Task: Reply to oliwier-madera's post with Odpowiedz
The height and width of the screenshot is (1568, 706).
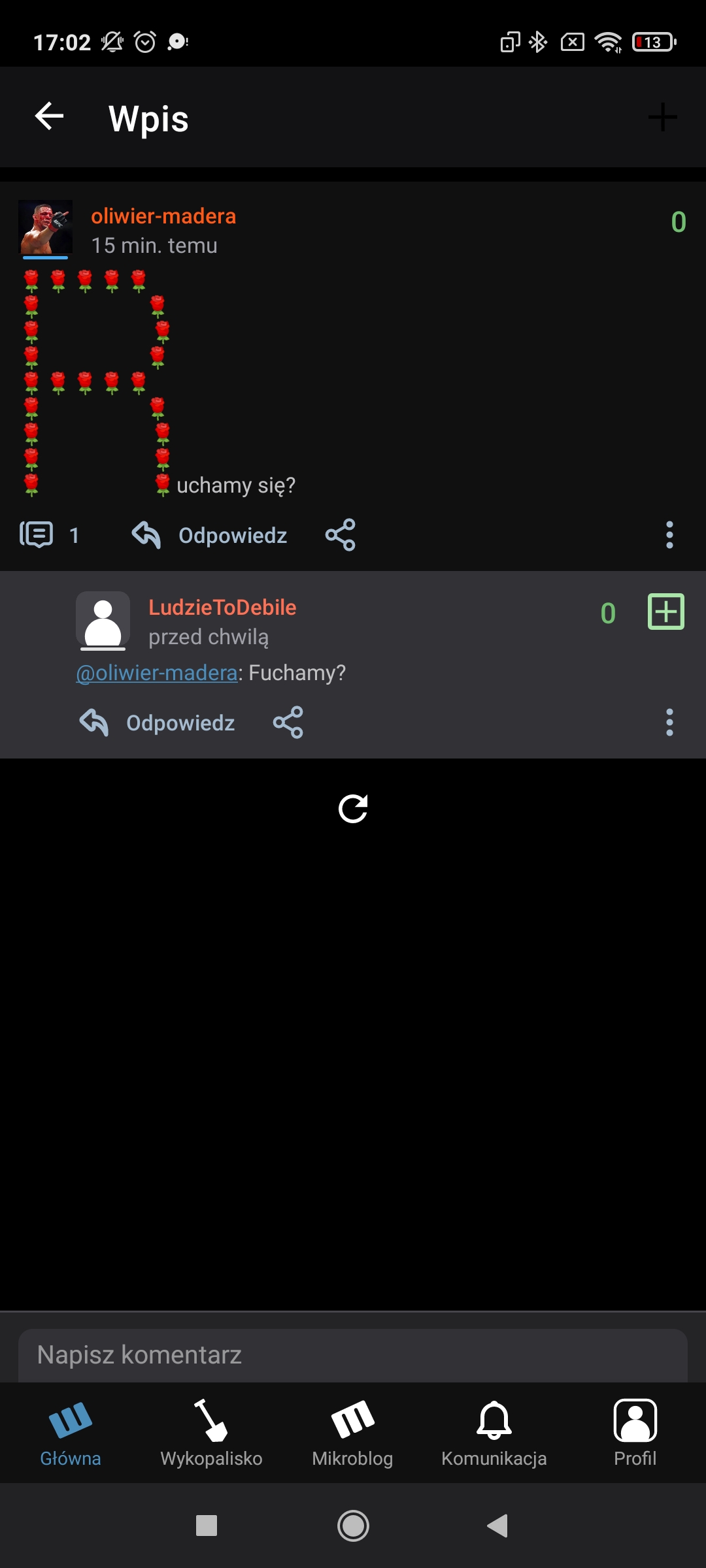Action: (210, 535)
